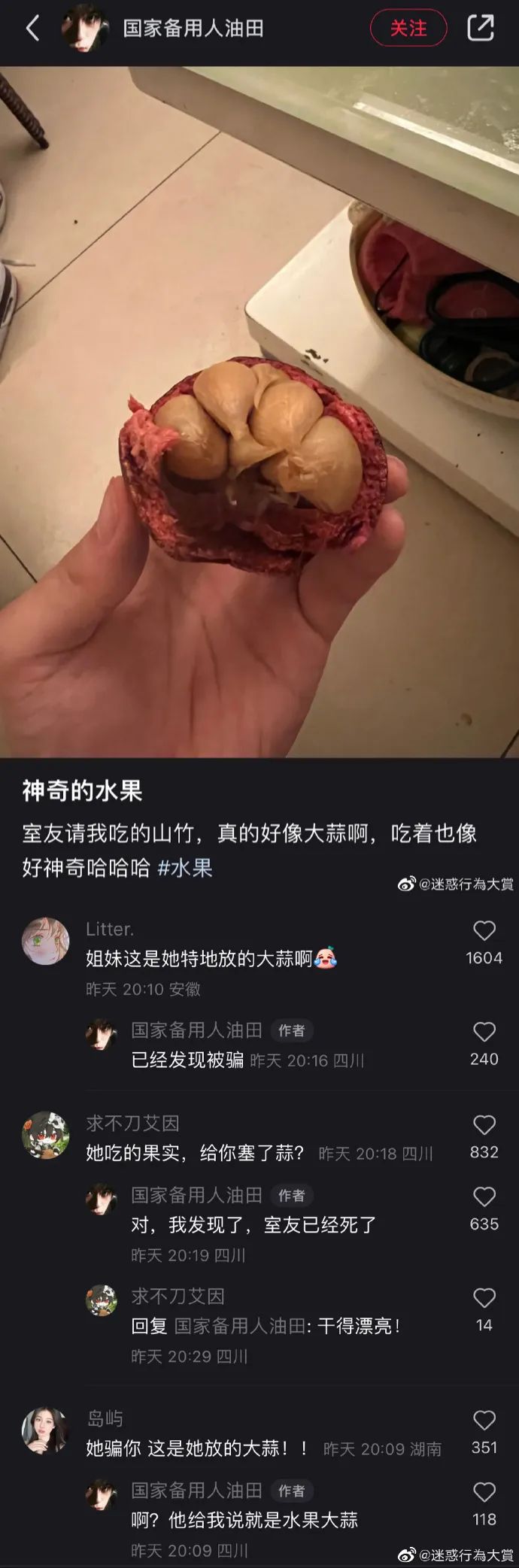Like 求不刀艾因's comment with 832 likes
Image resolution: width=519 pixels, height=1568 pixels.
[x=484, y=1125]
